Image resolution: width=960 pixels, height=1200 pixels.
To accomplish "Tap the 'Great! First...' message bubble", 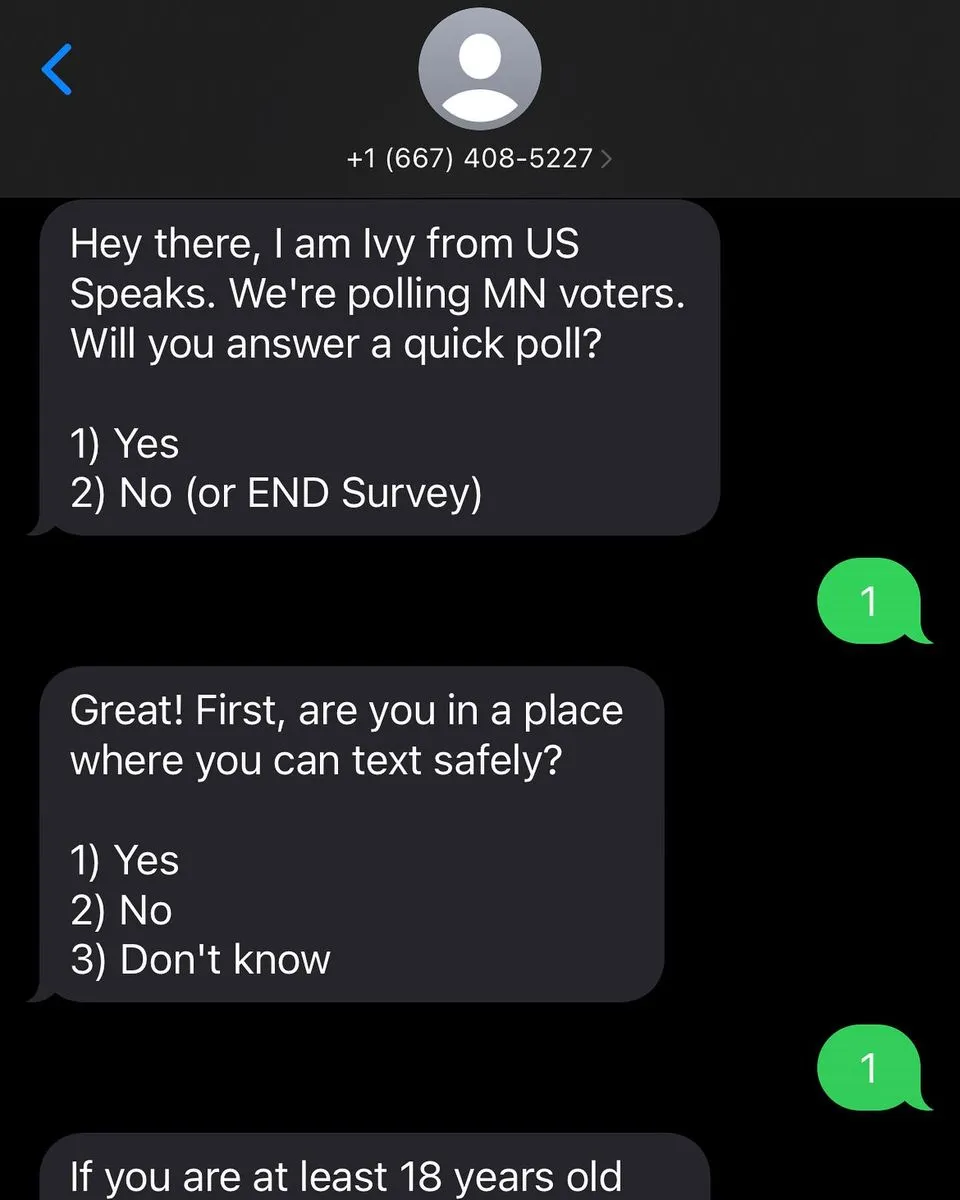I will click(350, 833).
